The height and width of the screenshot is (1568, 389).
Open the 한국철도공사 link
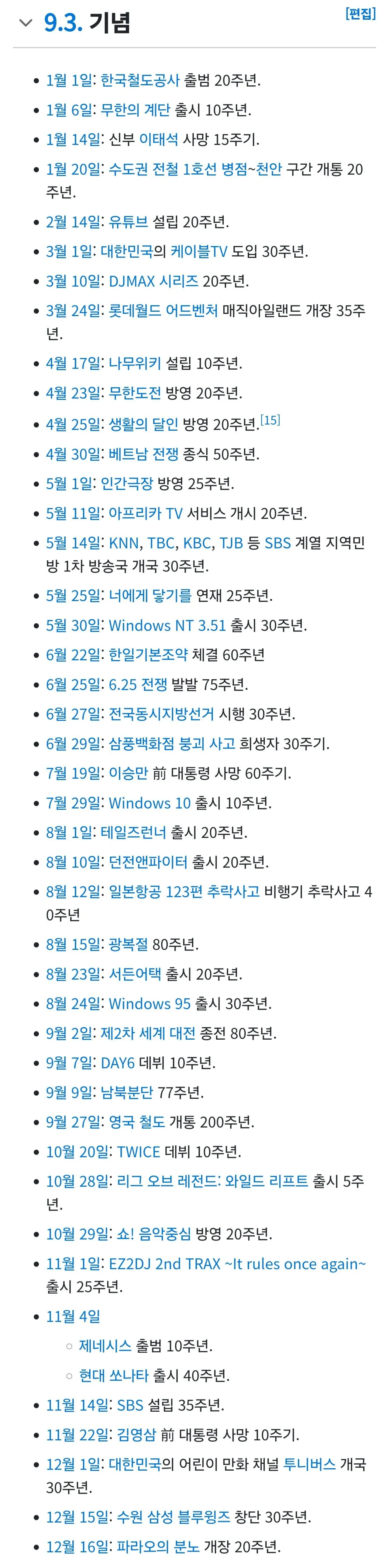tap(140, 80)
